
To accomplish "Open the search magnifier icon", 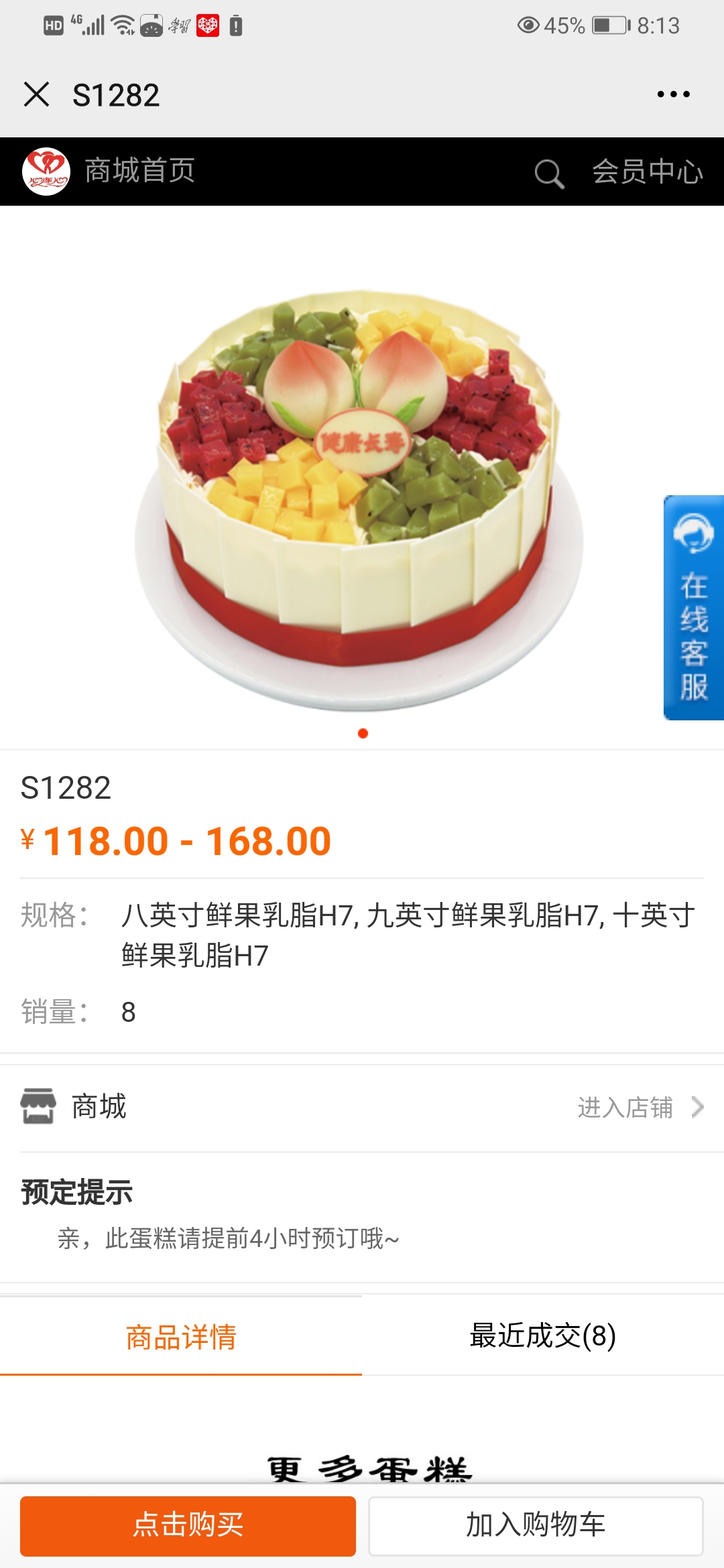I will coord(549,174).
